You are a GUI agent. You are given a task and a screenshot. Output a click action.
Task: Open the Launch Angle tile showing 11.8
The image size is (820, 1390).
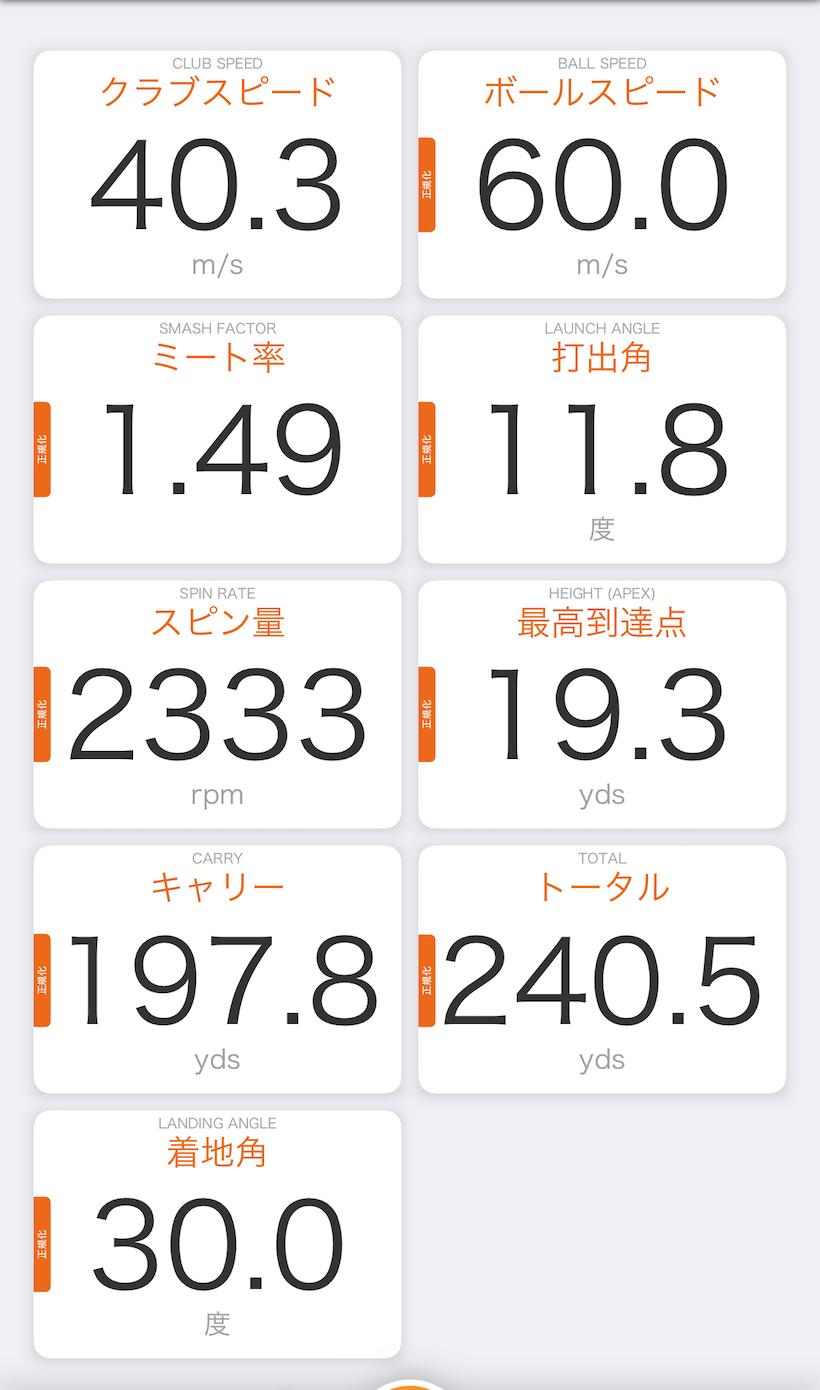pos(602,440)
